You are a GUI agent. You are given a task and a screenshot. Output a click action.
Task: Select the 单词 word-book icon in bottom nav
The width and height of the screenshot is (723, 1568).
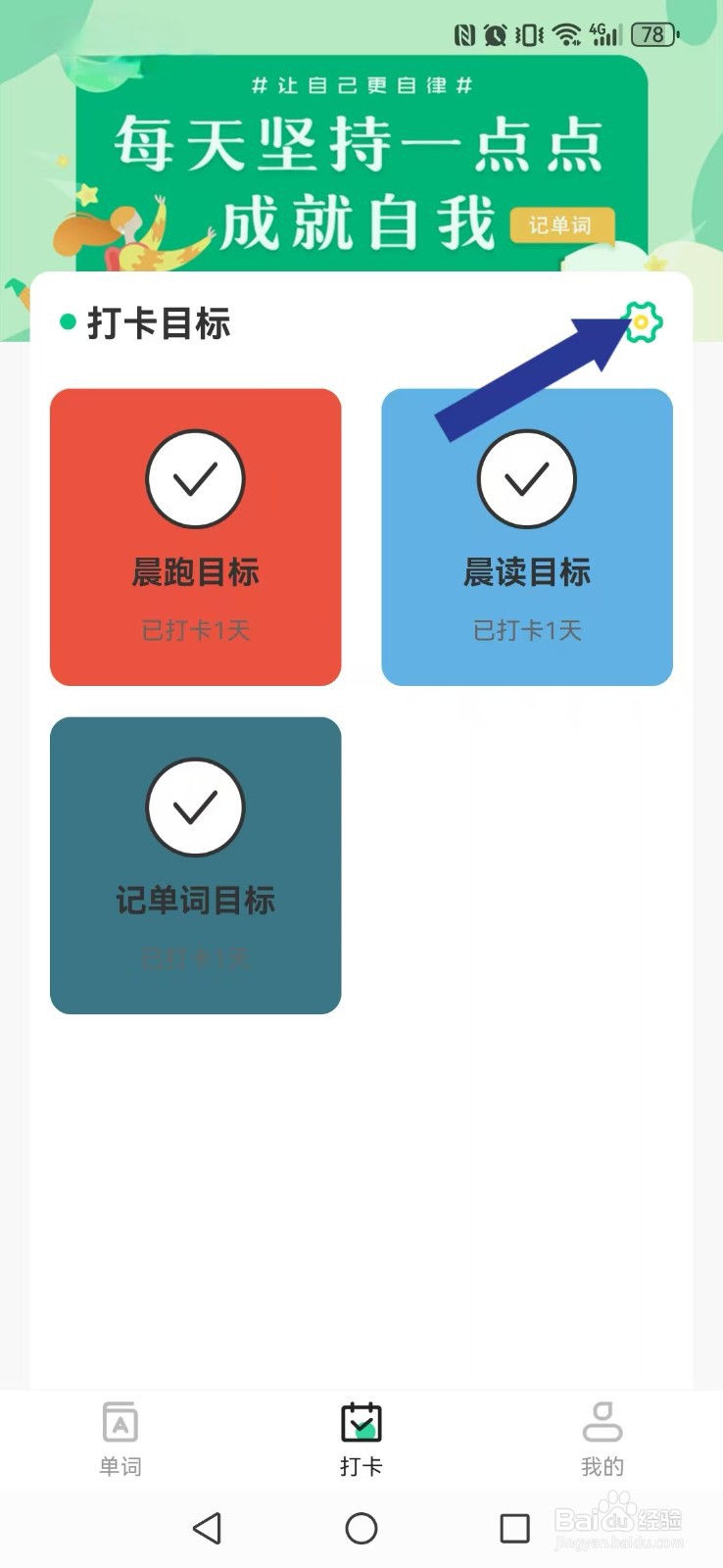(120, 1421)
